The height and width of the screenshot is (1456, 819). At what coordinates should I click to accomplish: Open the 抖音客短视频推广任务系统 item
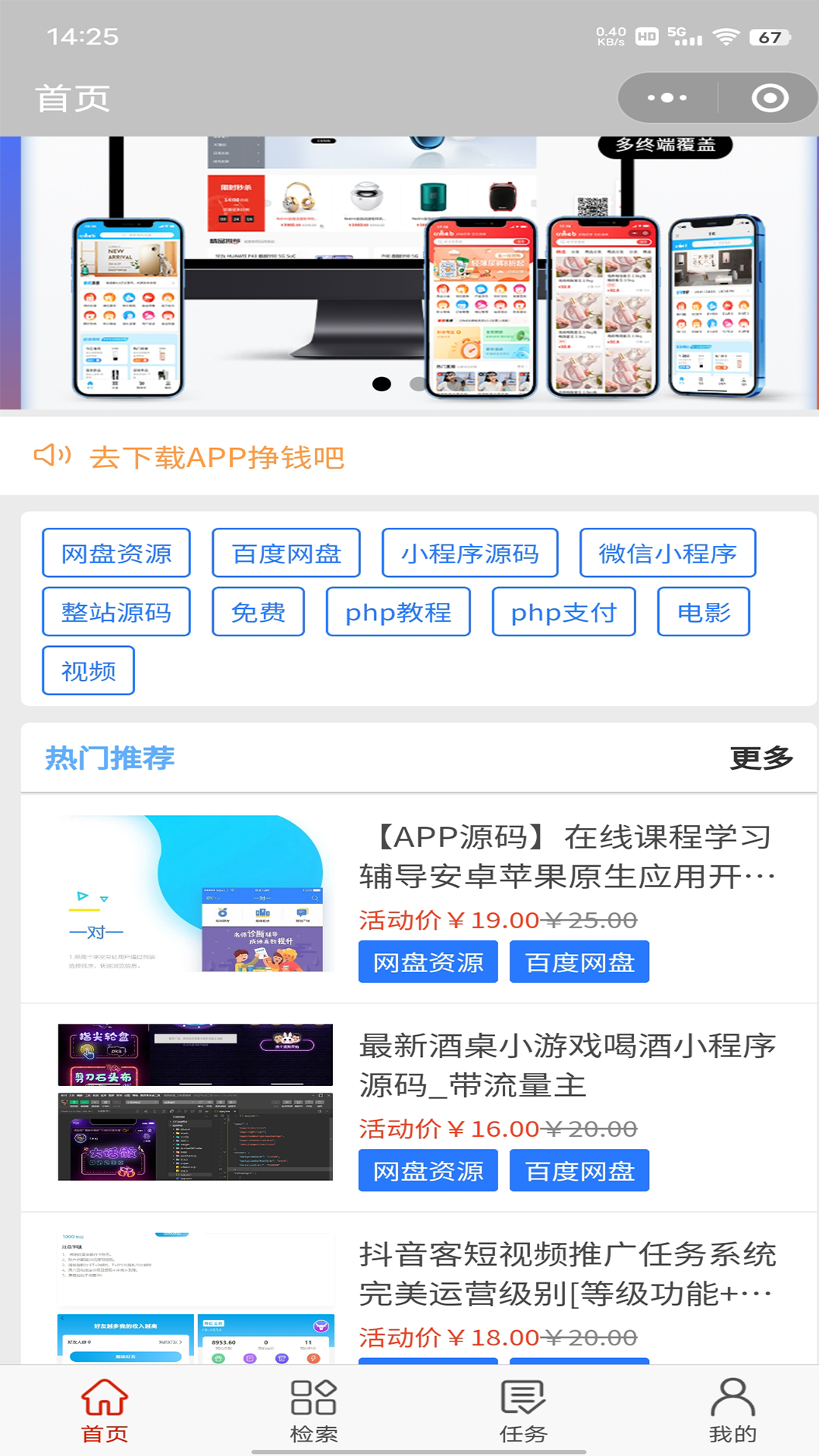(x=419, y=1289)
